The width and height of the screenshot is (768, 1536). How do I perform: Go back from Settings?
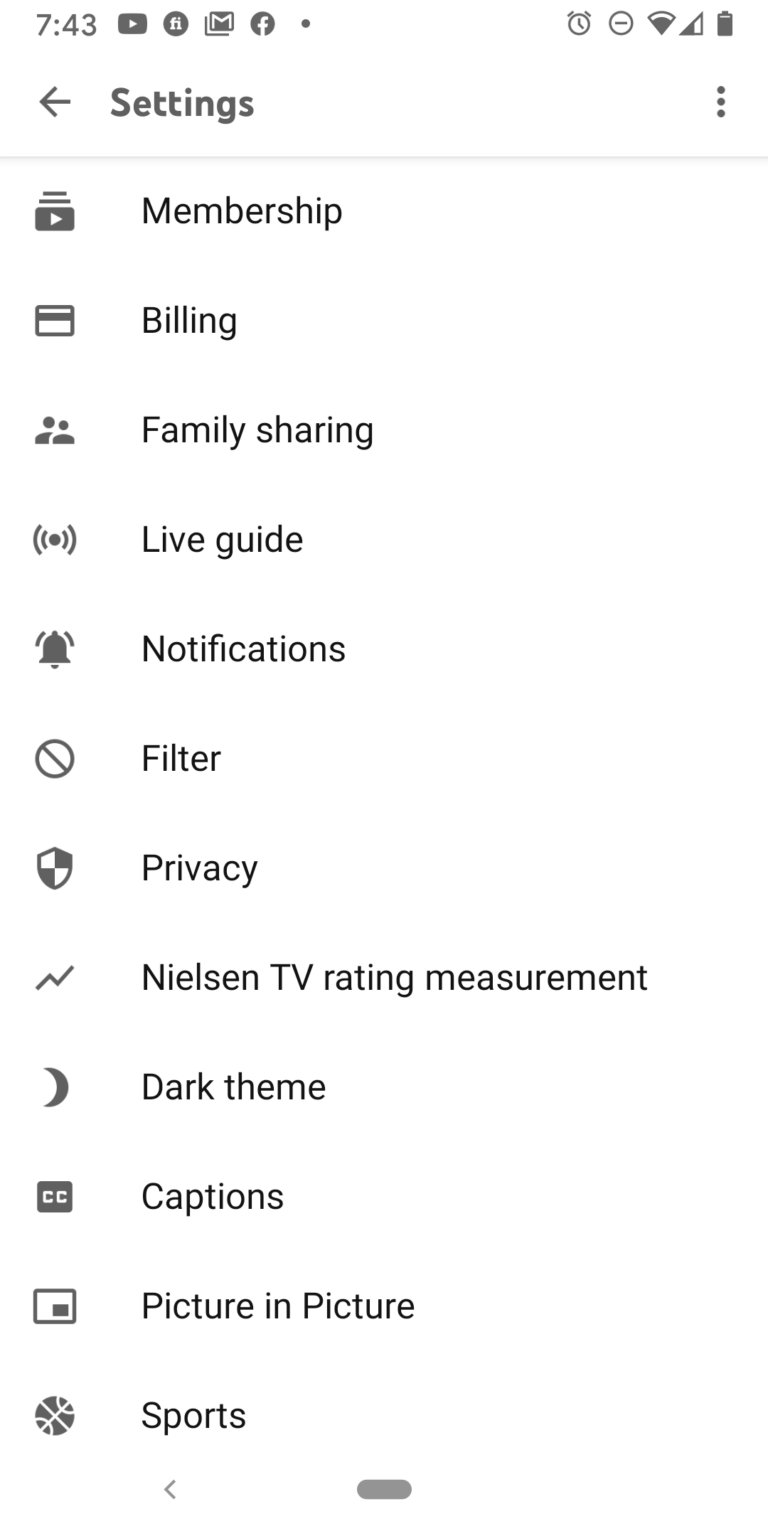click(x=54, y=102)
